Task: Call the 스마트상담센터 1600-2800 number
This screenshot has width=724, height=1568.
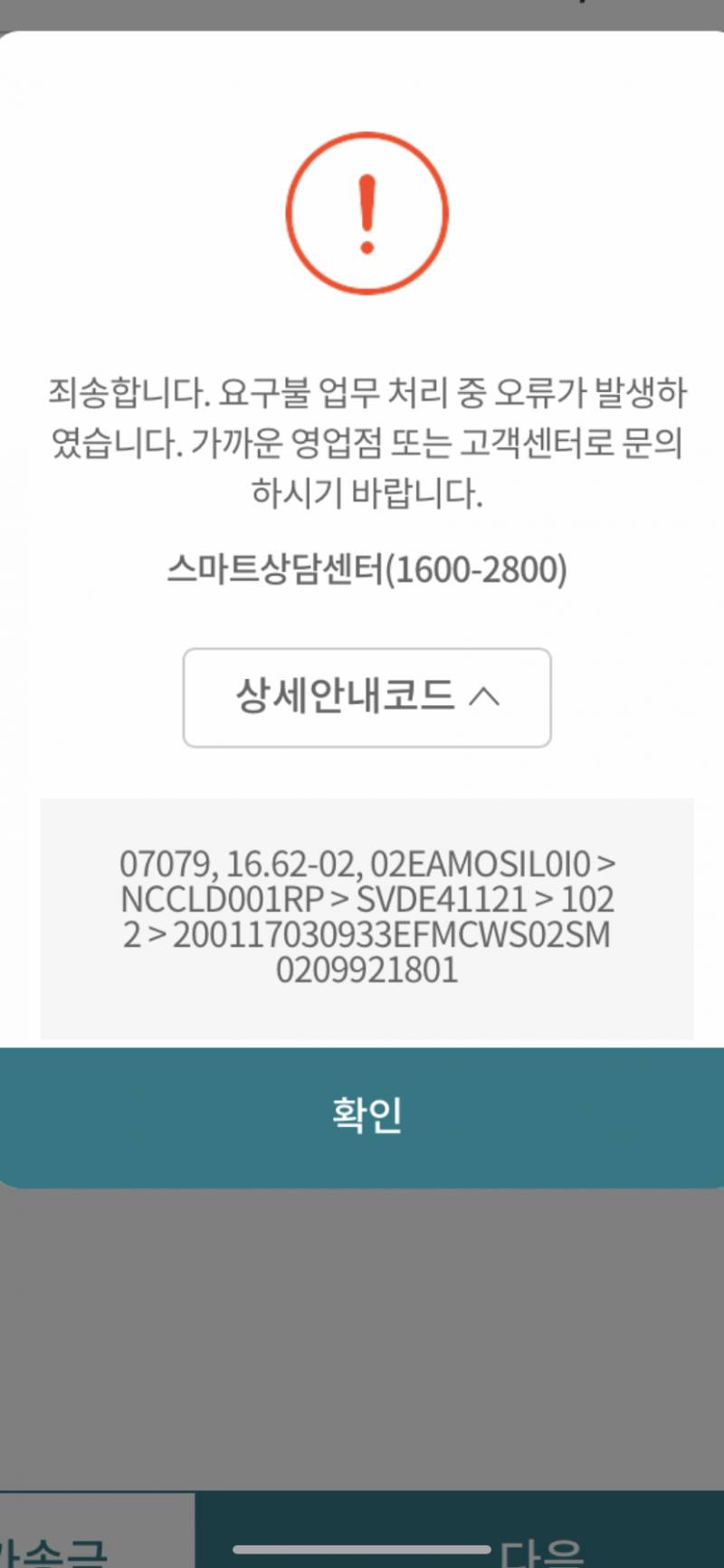Action: pyautogui.click(x=366, y=569)
